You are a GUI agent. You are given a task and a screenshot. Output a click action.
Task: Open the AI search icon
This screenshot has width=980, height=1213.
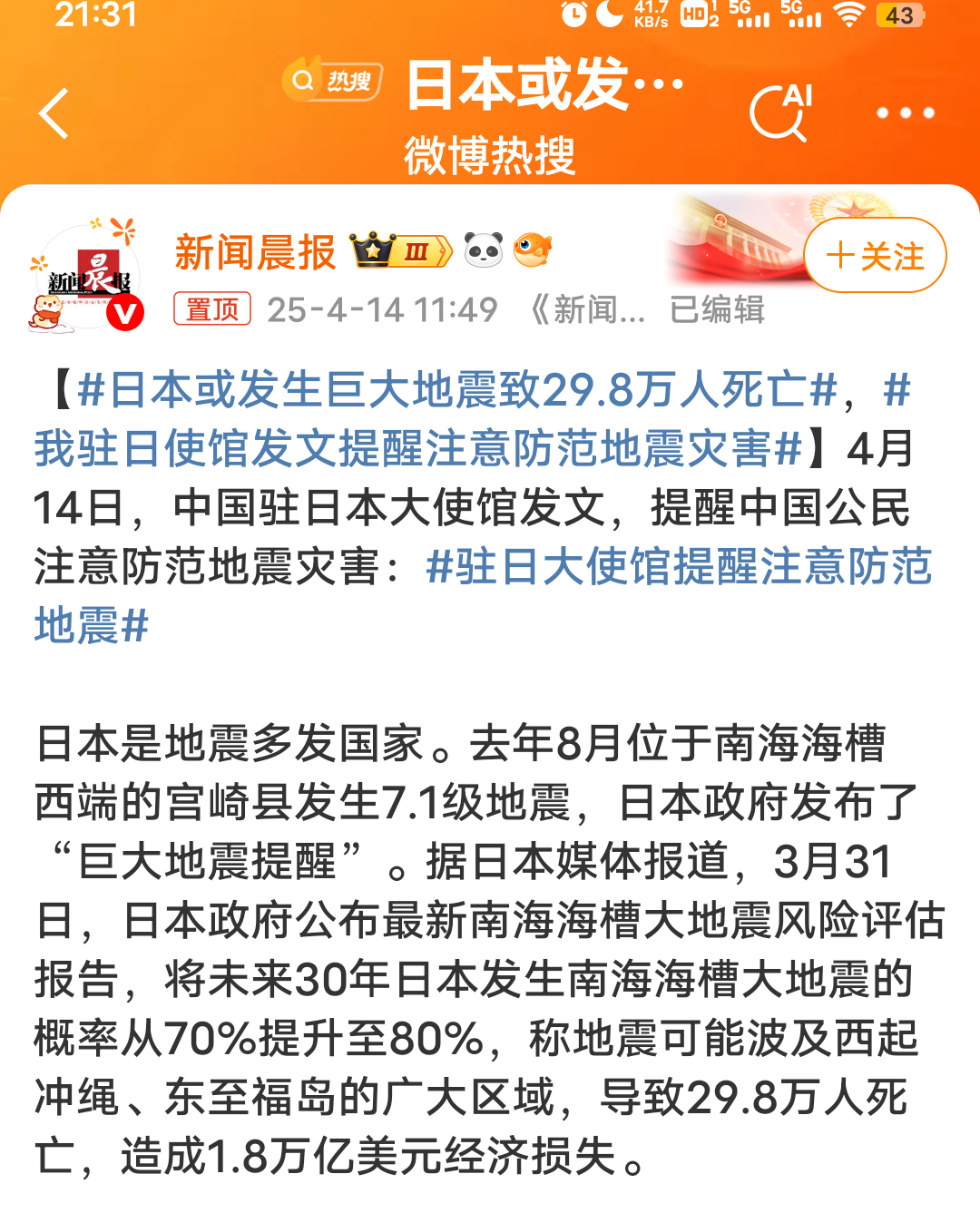[780, 113]
